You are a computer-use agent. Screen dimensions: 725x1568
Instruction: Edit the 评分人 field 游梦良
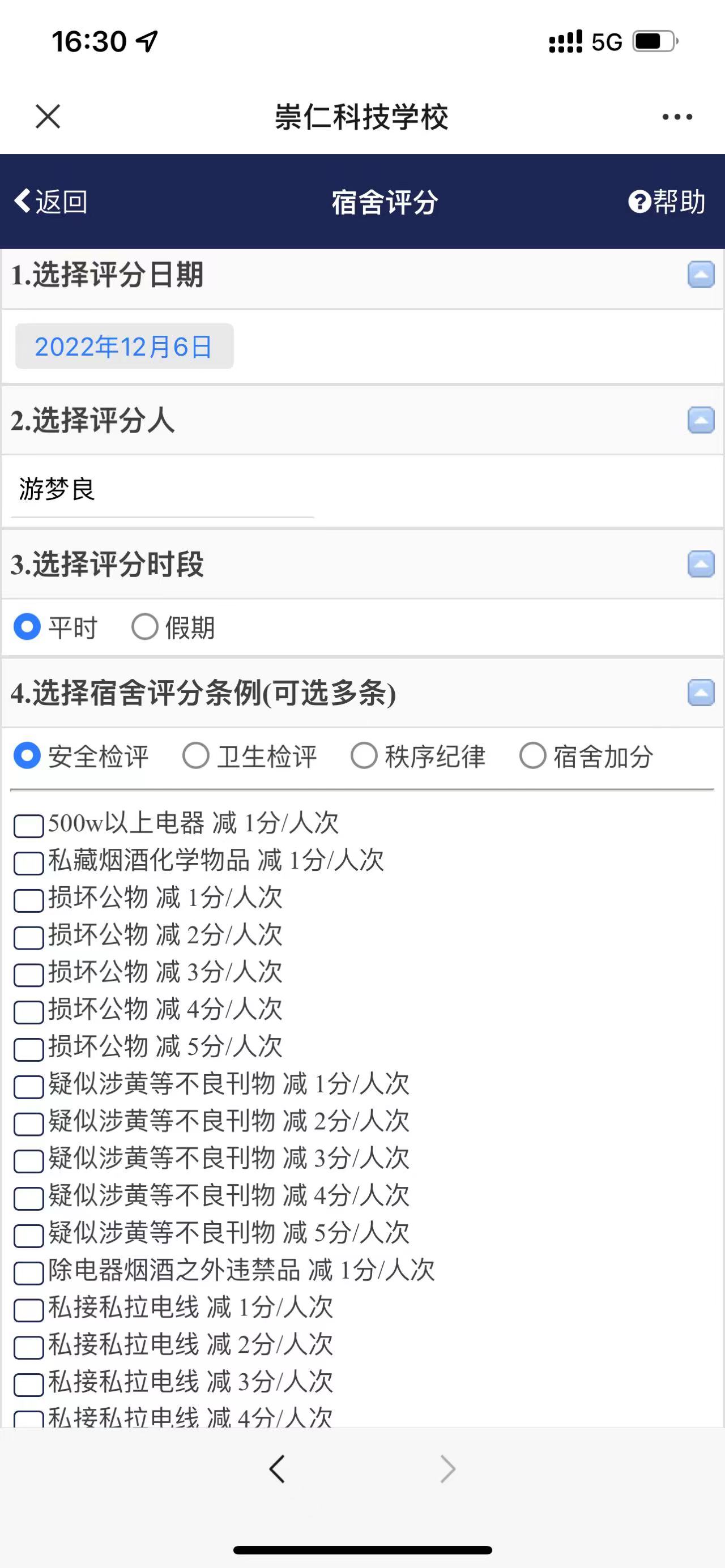click(162, 489)
